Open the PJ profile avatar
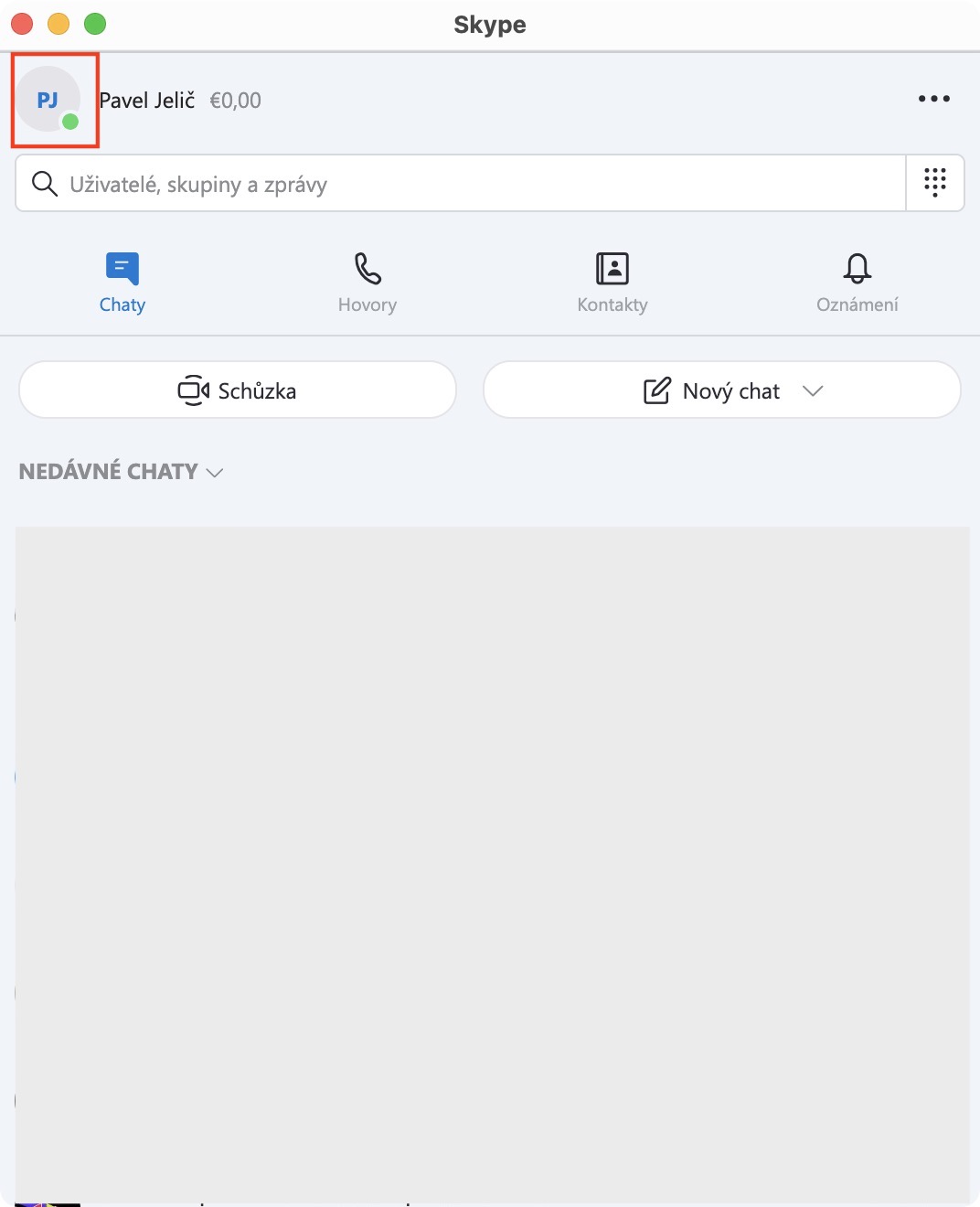980x1207 pixels. [48, 100]
